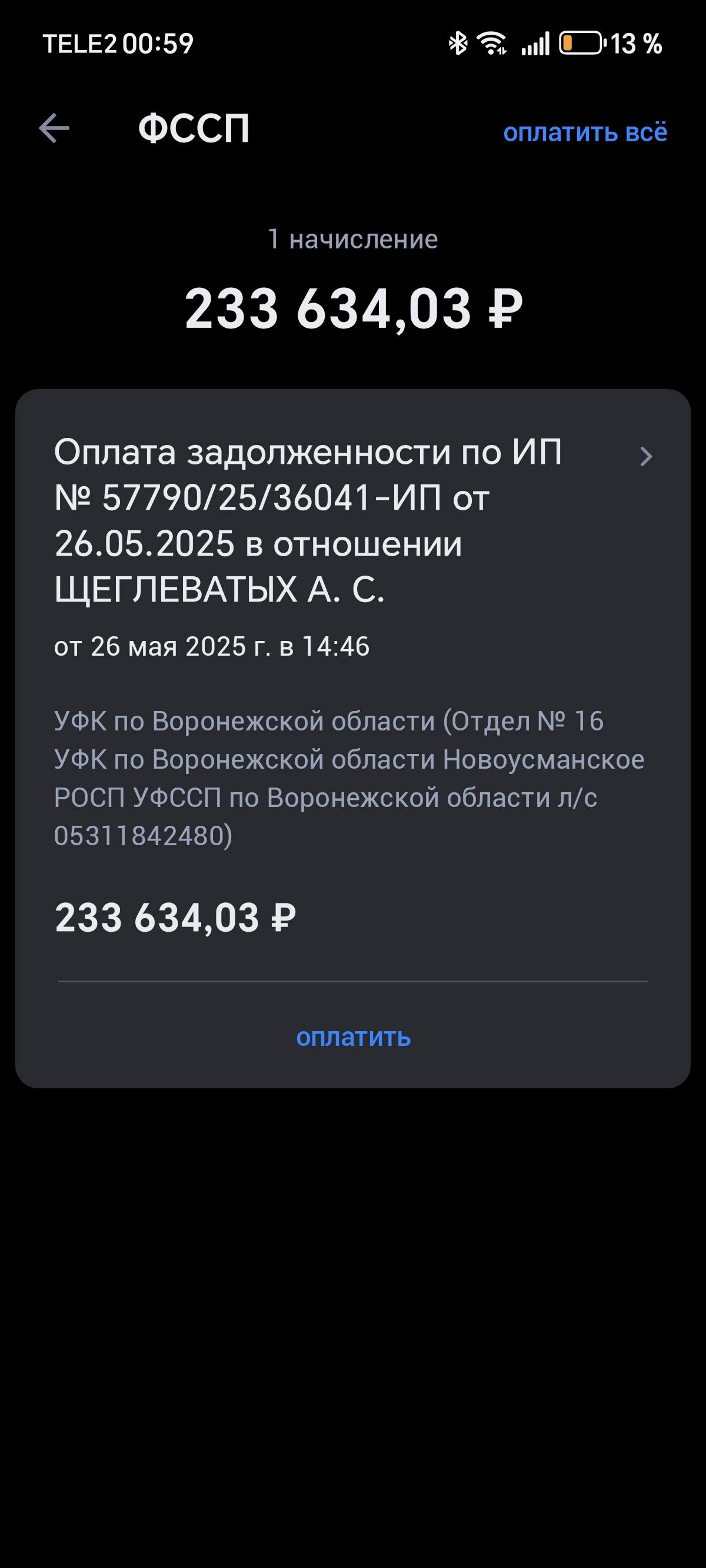Viewport: 706px width, 1568px height.
Task: Open details of ИП № 57790/25/36041-ИП
Action: pyautogui.click(x=274, y=499)
